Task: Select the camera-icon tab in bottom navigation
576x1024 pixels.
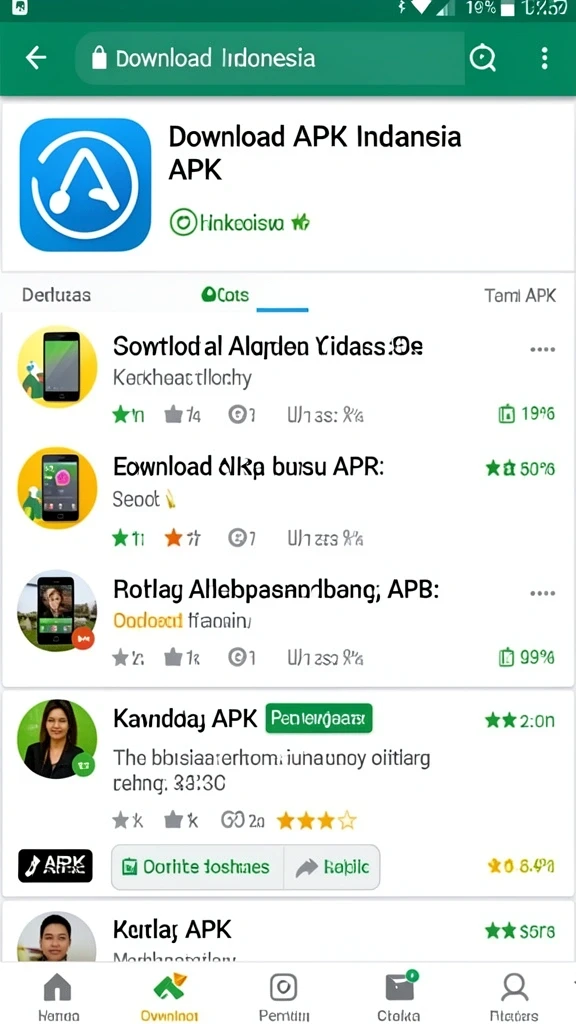Action: tap(283, 995)
